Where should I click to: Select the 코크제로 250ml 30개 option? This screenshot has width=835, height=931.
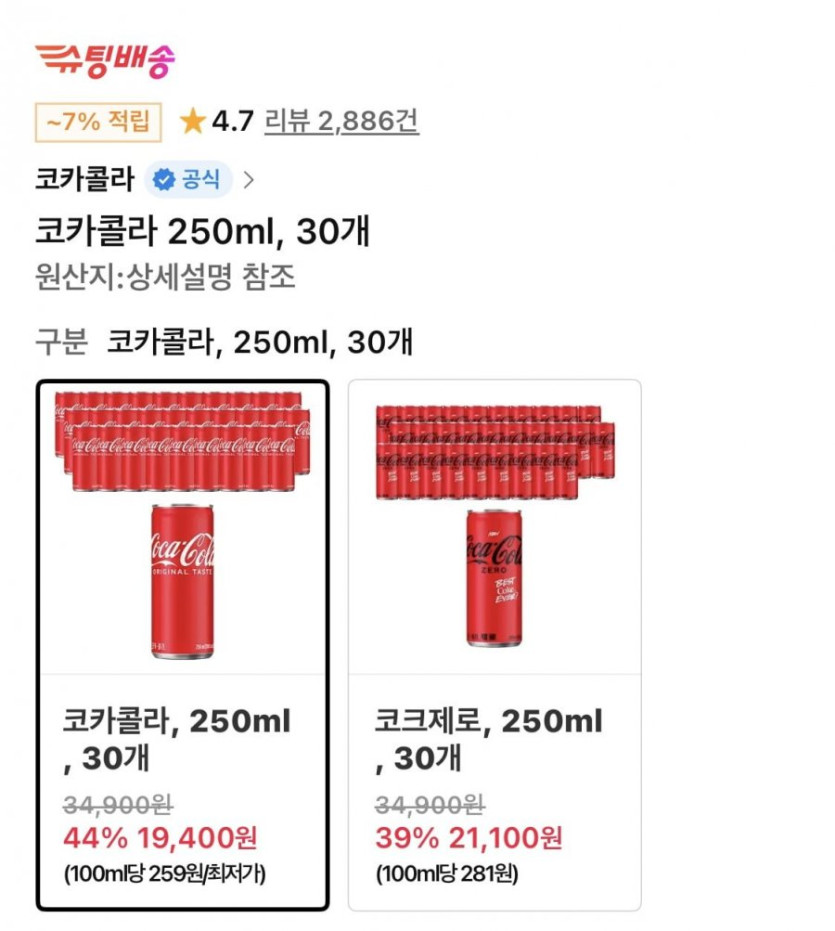click(x=494, y=645)
